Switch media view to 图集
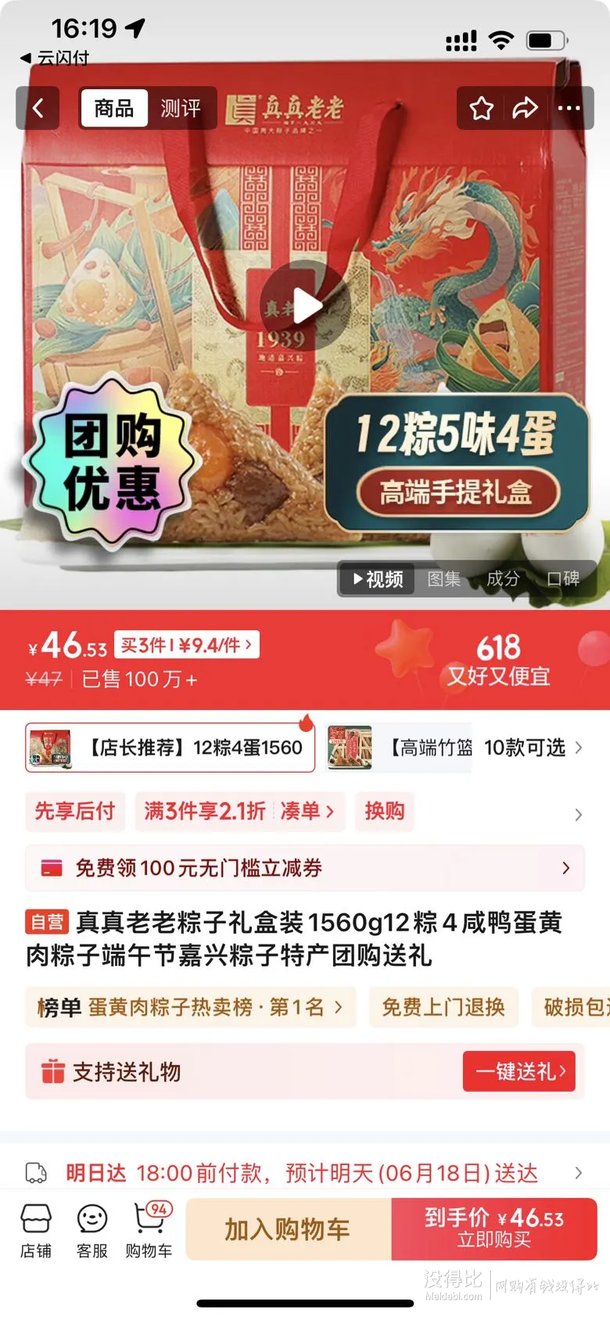This screenshot has height=1320, width=610. 444,579
